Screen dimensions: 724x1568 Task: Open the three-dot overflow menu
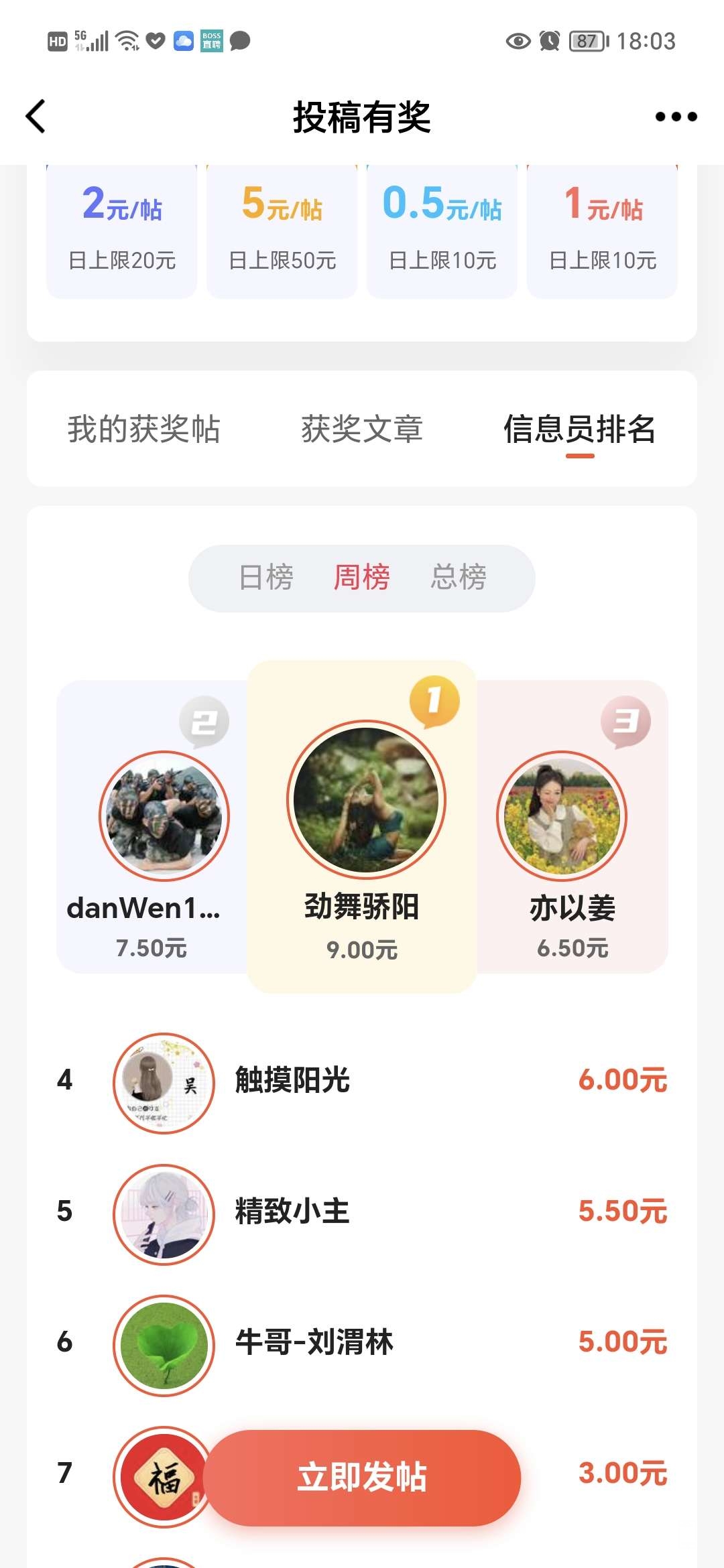point(676,117)
